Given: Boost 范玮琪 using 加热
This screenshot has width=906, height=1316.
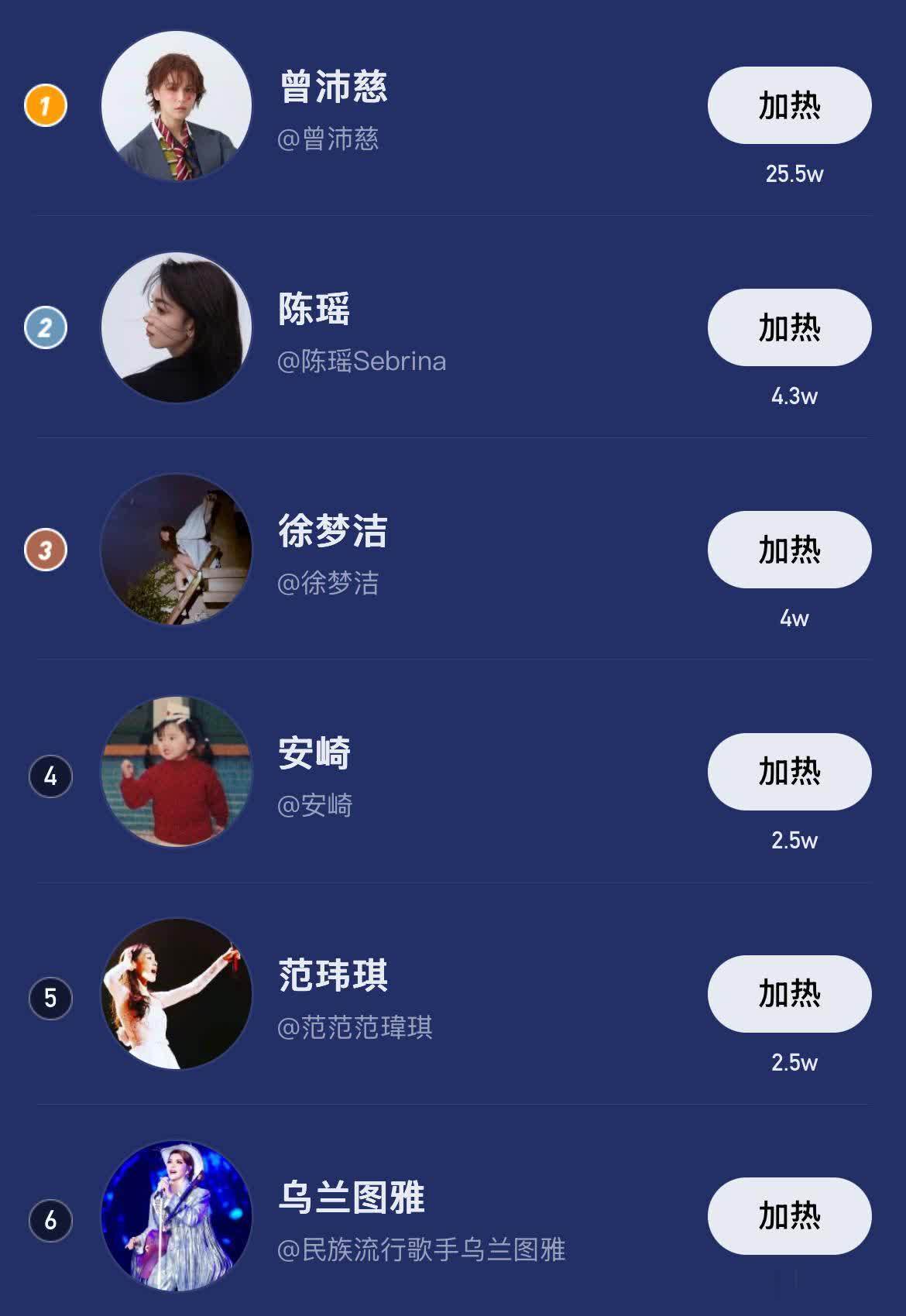Looking at the screenshot, I should pyautogui.click(x=789, y=994).
